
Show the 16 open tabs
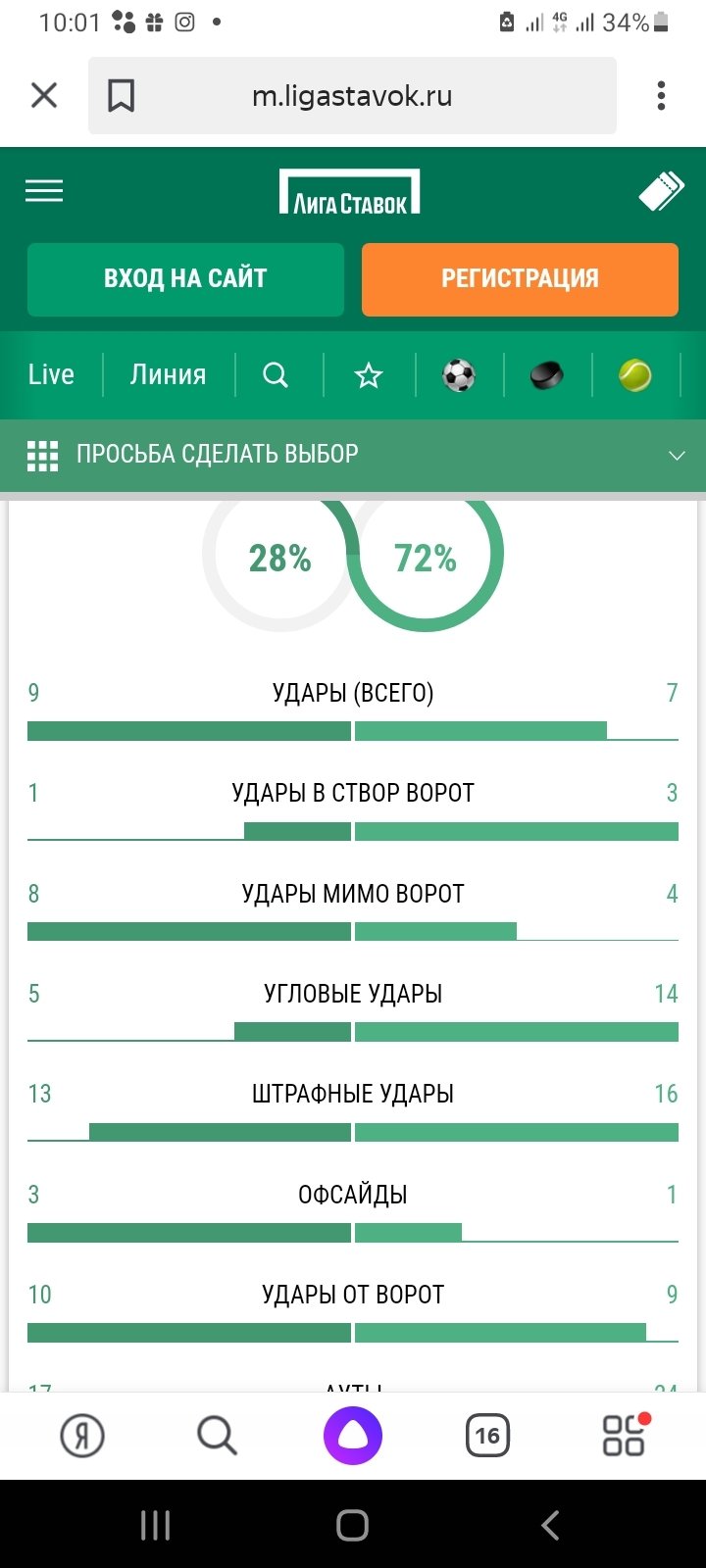click(487, 1437)
